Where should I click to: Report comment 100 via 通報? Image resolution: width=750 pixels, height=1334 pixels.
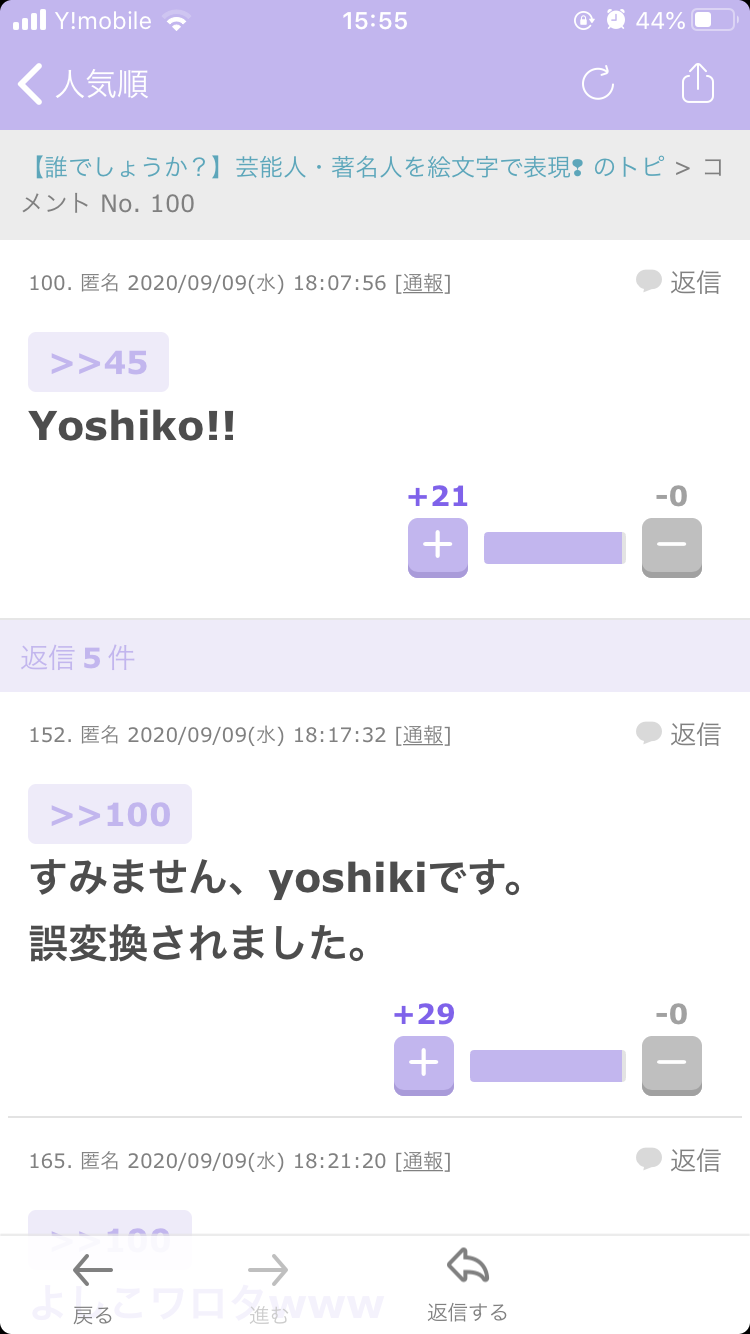coord(423,283)
